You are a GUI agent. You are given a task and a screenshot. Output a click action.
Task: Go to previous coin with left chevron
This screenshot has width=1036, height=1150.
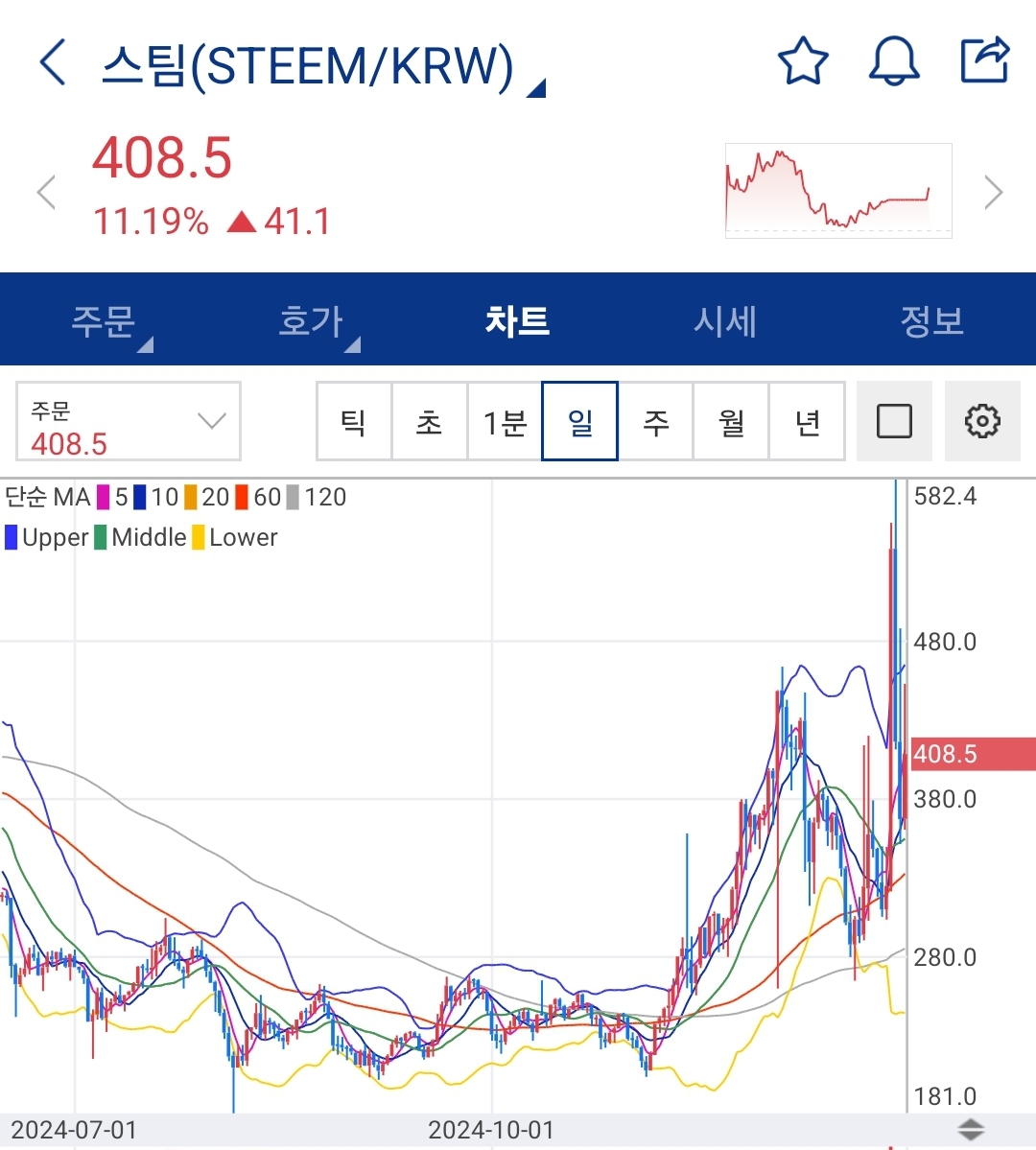click(x=46, y=193)
